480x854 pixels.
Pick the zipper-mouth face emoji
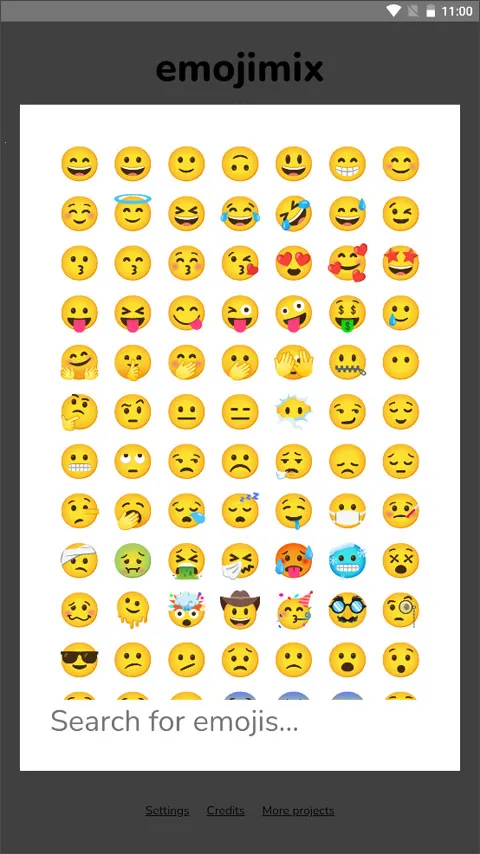click(x=347, y=362)
